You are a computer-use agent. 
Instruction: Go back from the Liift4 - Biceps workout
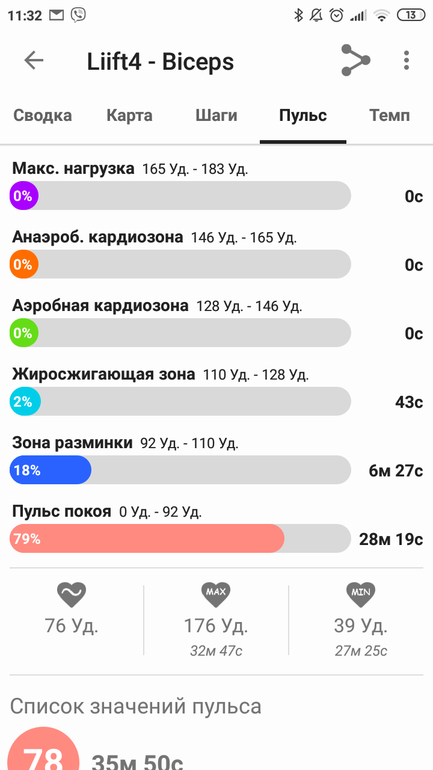pyautogui.click(x=34, y=60)
